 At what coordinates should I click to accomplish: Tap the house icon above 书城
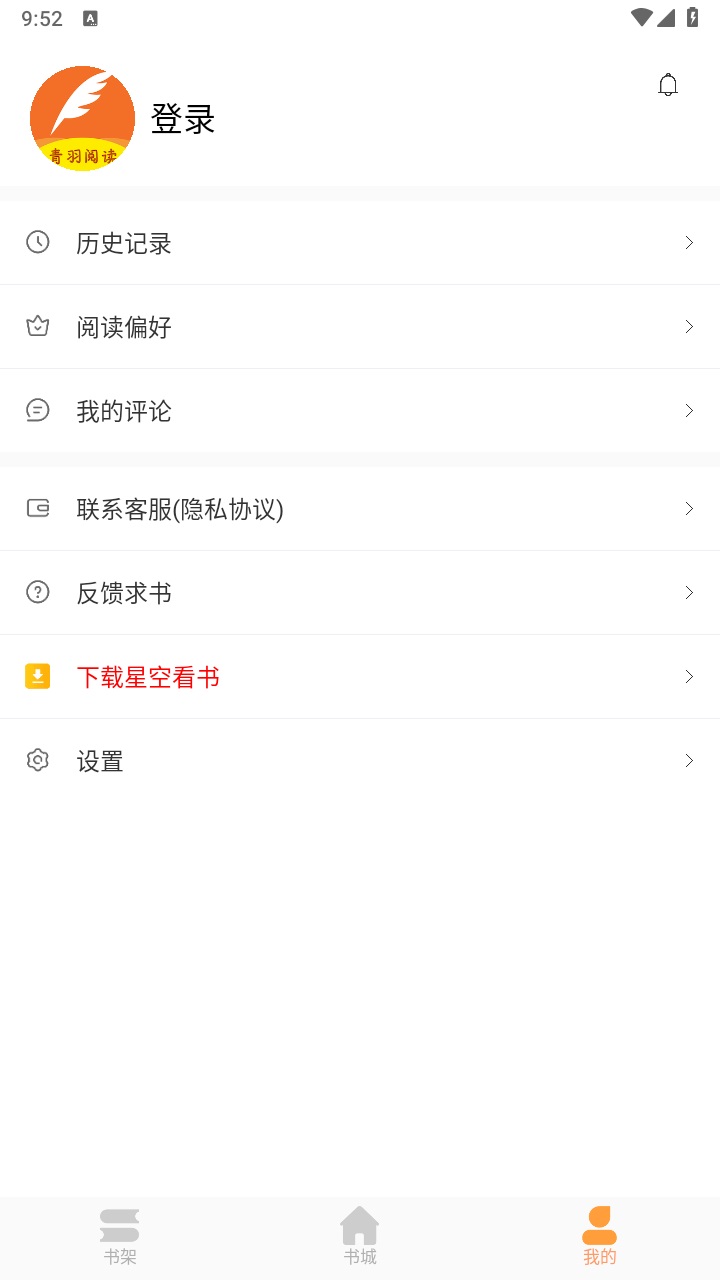pyautogui.click(x=359, y=1222)
